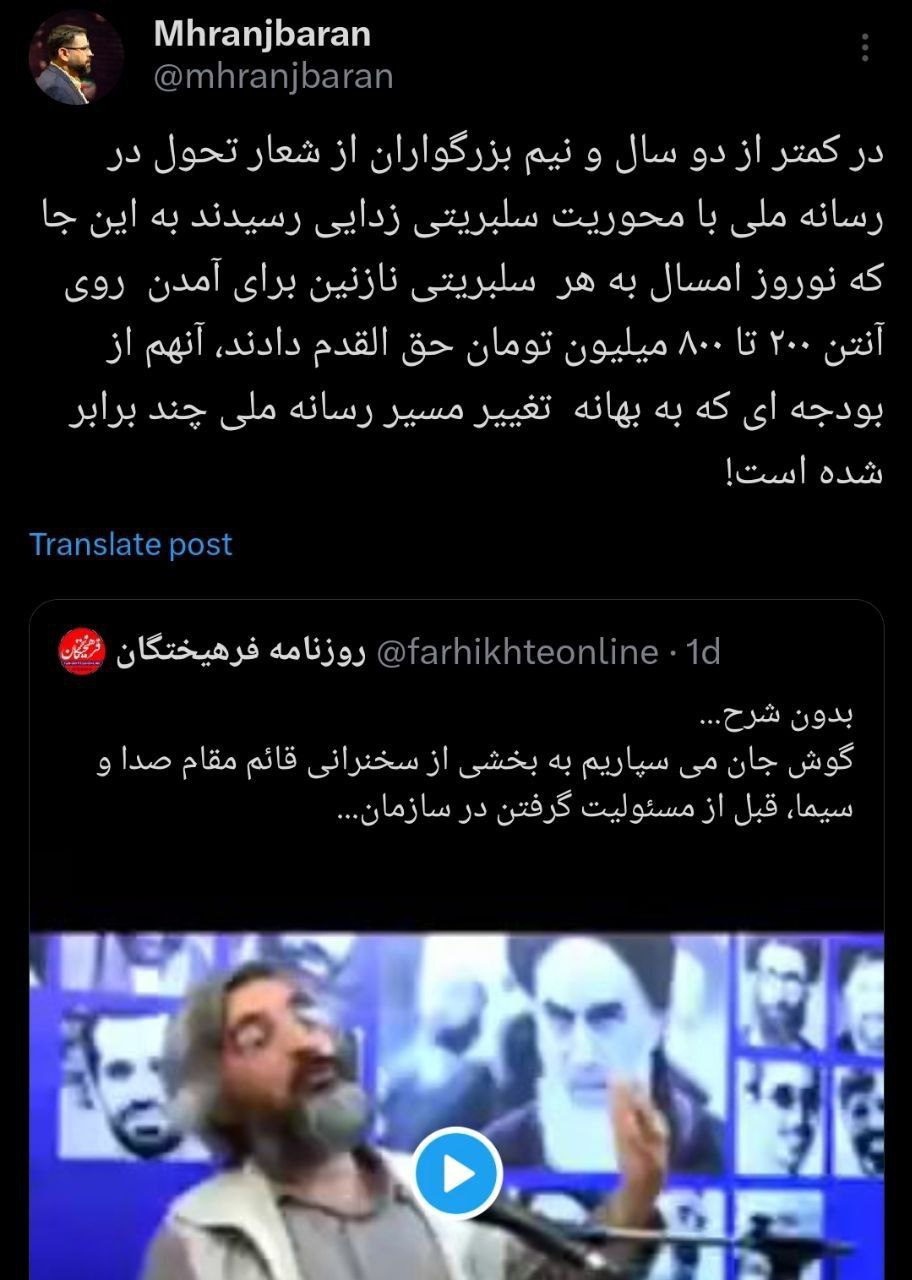The width and height of the screenshot is (912, 1280).
Task: Open the quoted post from farhikhteonline
Action: tap(470, 760)
